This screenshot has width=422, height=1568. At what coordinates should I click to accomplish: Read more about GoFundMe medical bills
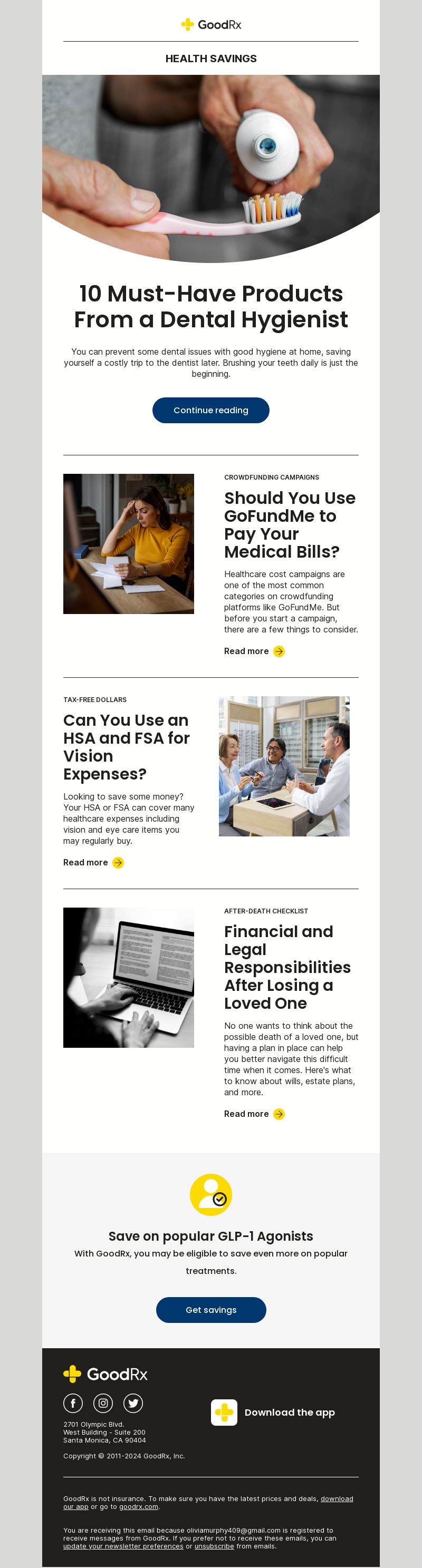[x=254, y=651]
